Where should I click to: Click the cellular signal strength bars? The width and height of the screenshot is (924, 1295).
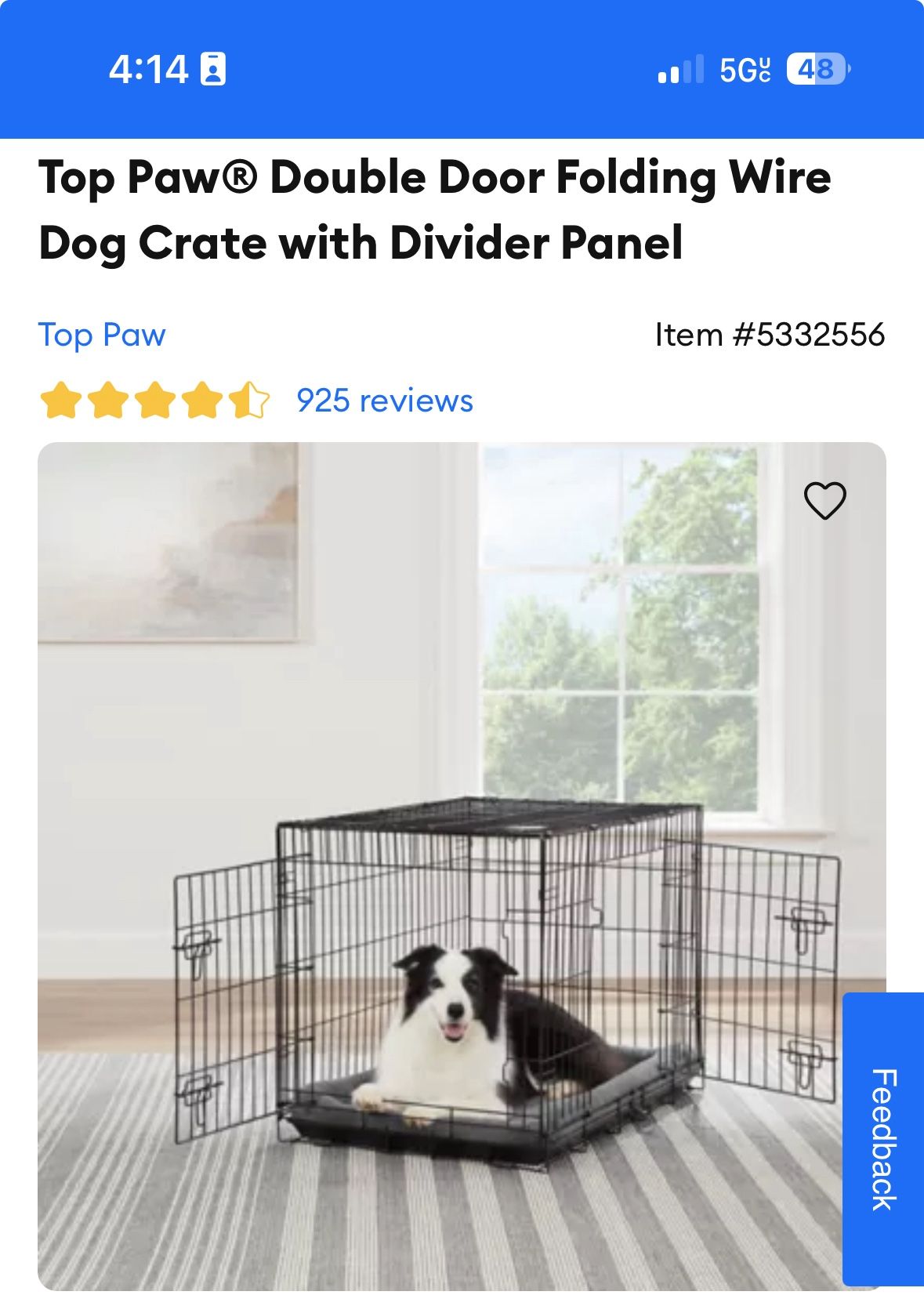click(678, 69)
